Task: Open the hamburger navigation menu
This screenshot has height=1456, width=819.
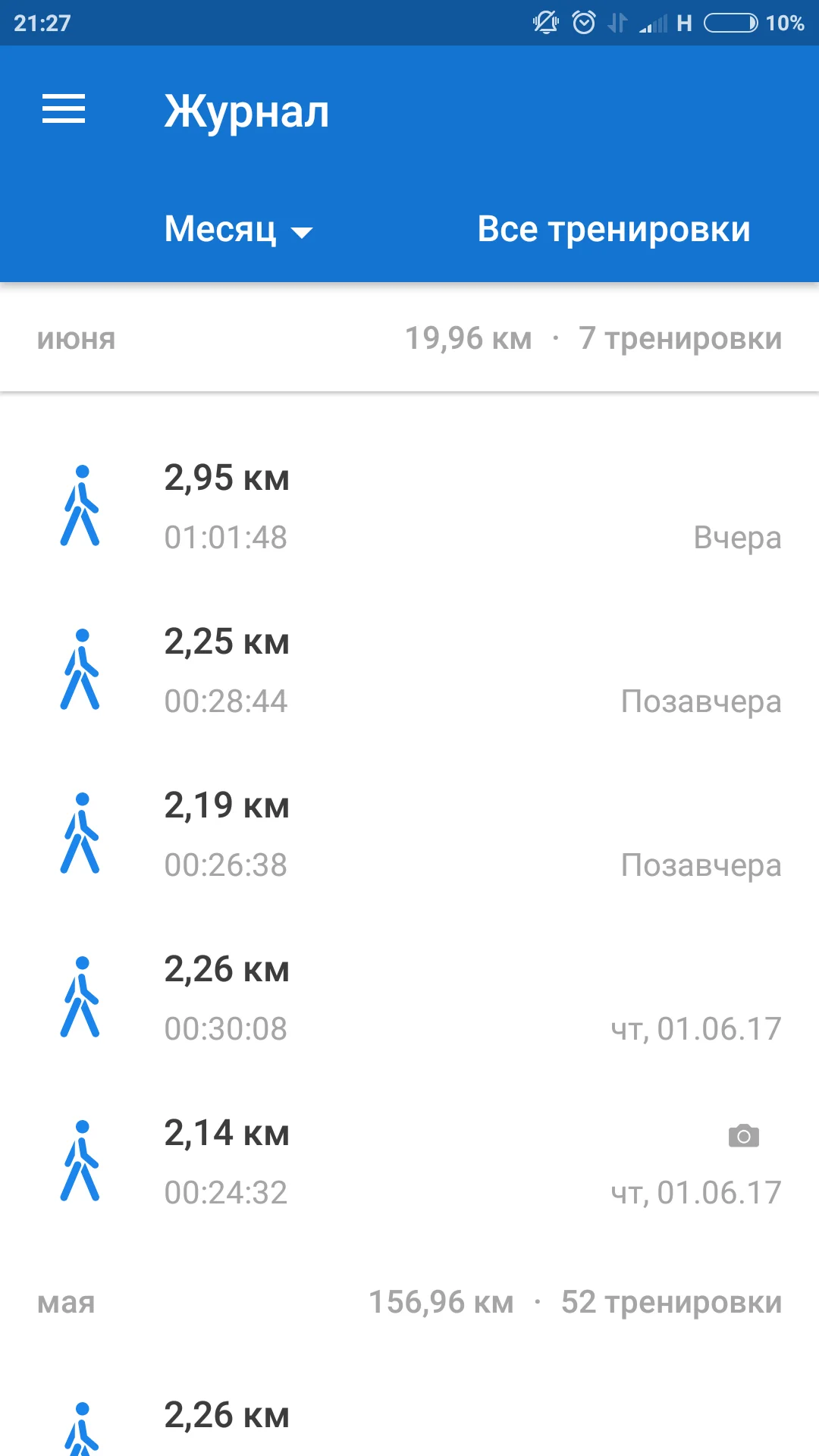Action: pyautogui.click(x=64, y=109)
